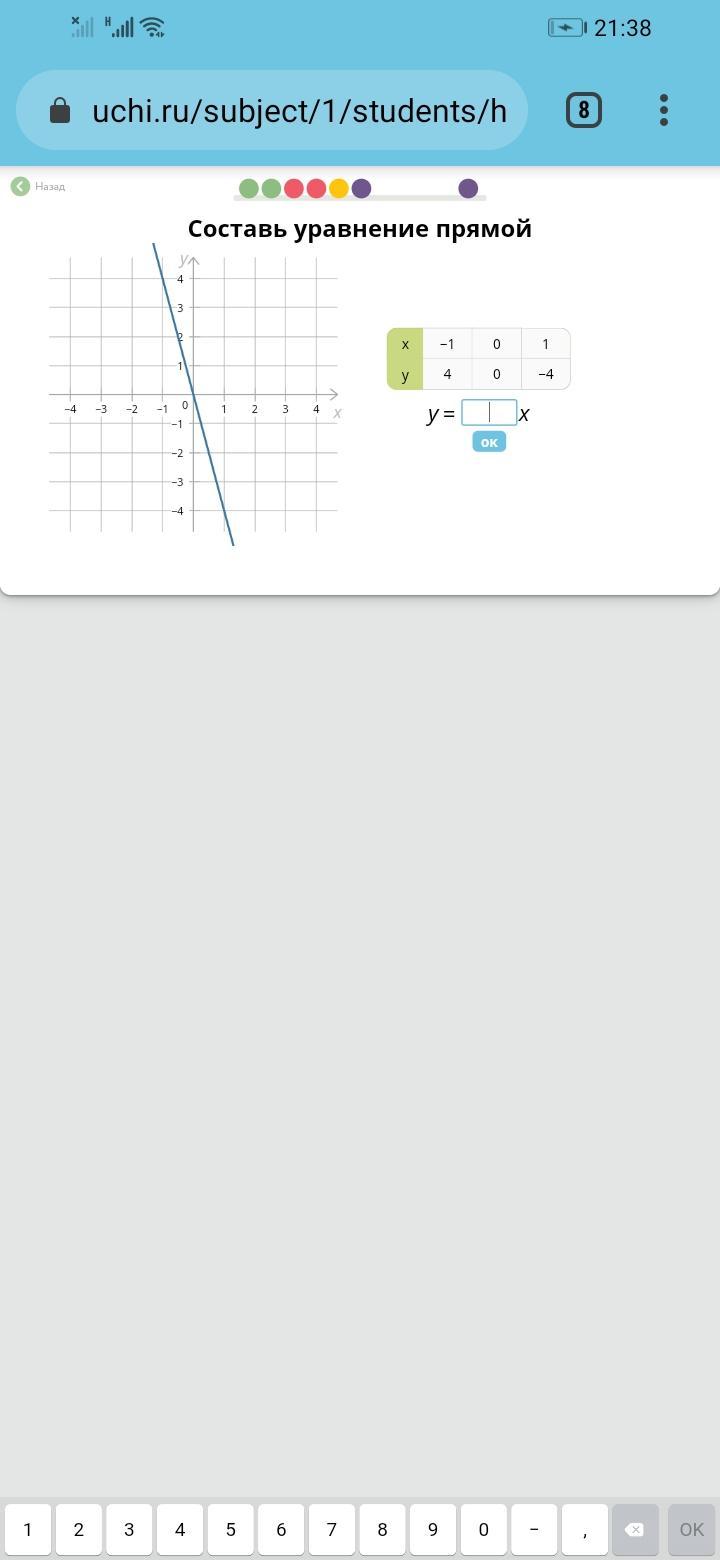Enter digit 1 on the keypad
720x1560 pixels.
28,1529
